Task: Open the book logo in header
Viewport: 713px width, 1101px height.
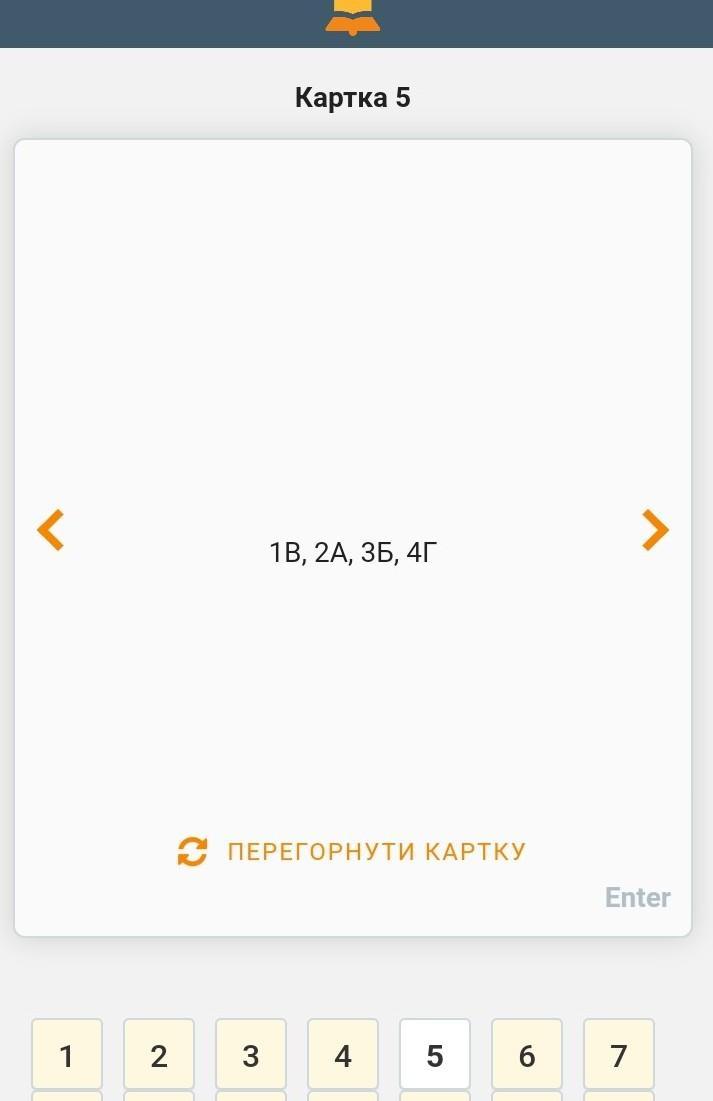Action: click(x=353, y=17)
